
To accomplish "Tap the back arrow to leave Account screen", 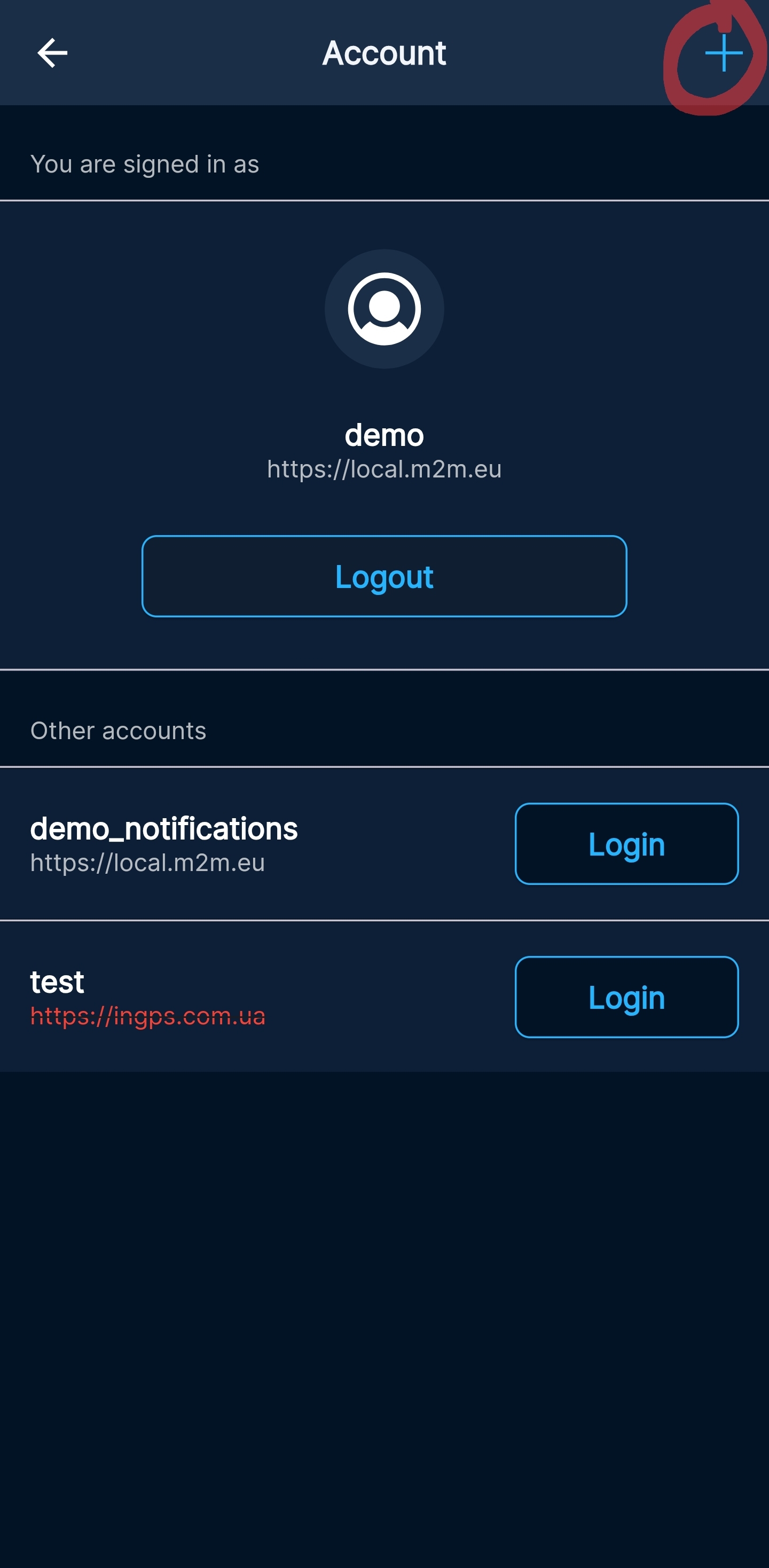I will click(x=51, y=53).
